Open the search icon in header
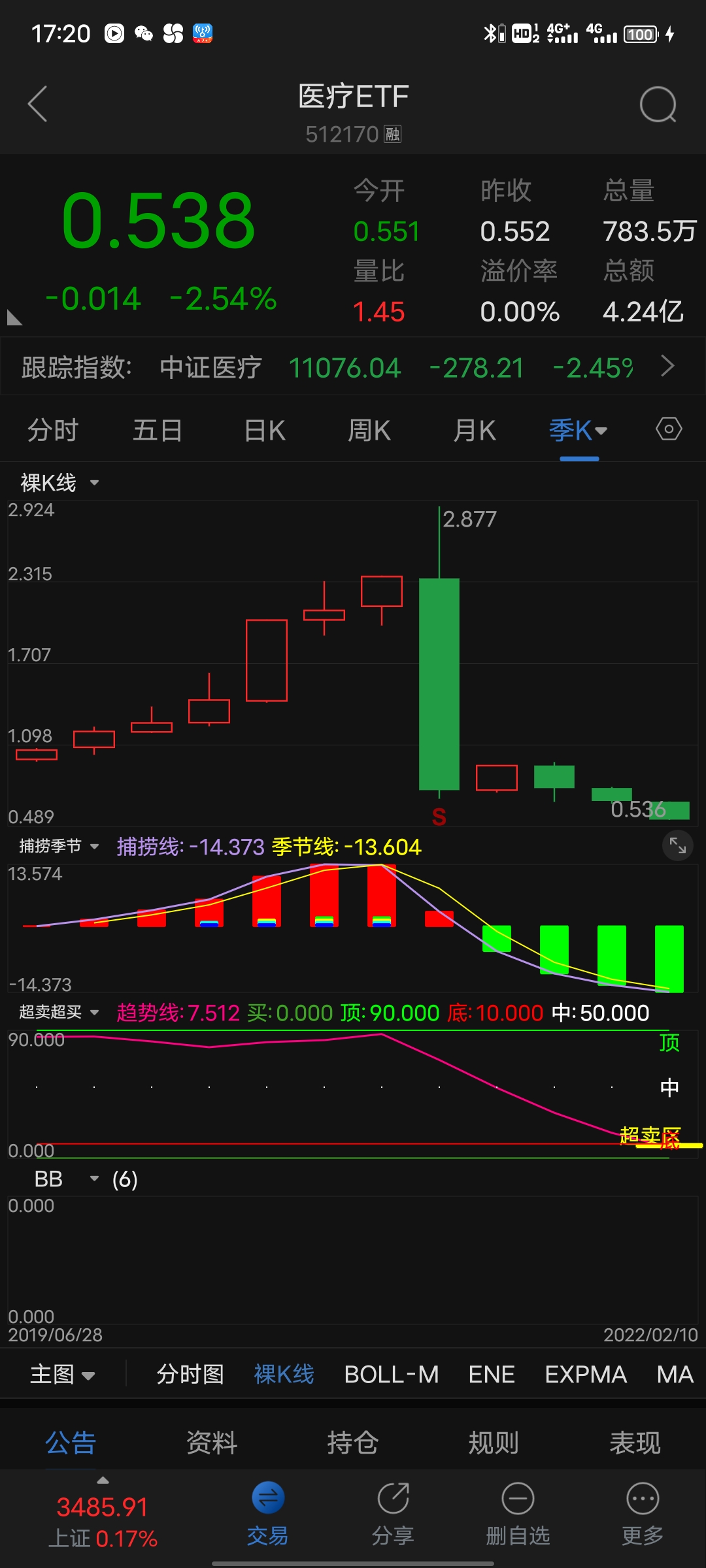706x1568 pixels. pyautogui.click(x=658, y=105)
